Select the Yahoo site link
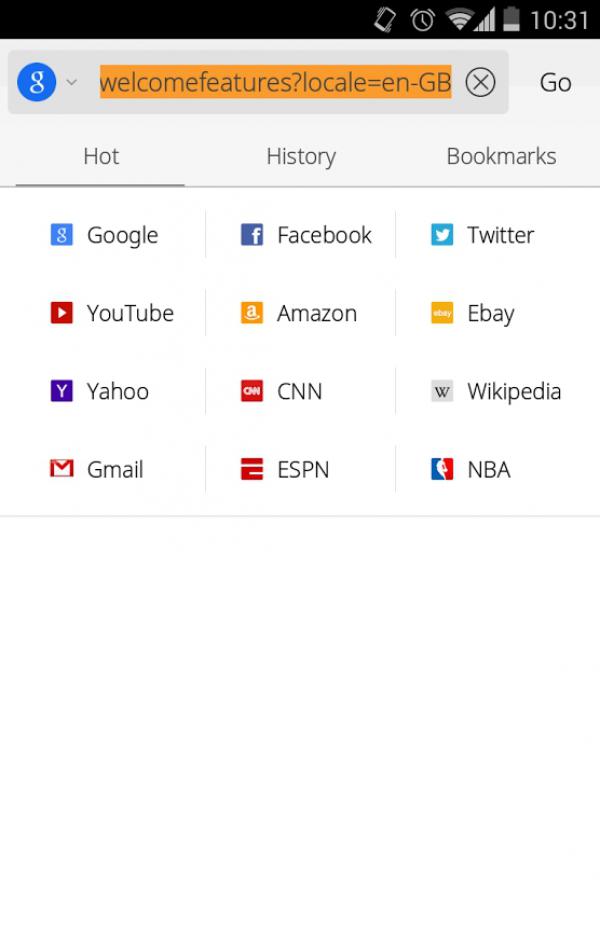The image size is (600, 925). [x=100, y=391]
